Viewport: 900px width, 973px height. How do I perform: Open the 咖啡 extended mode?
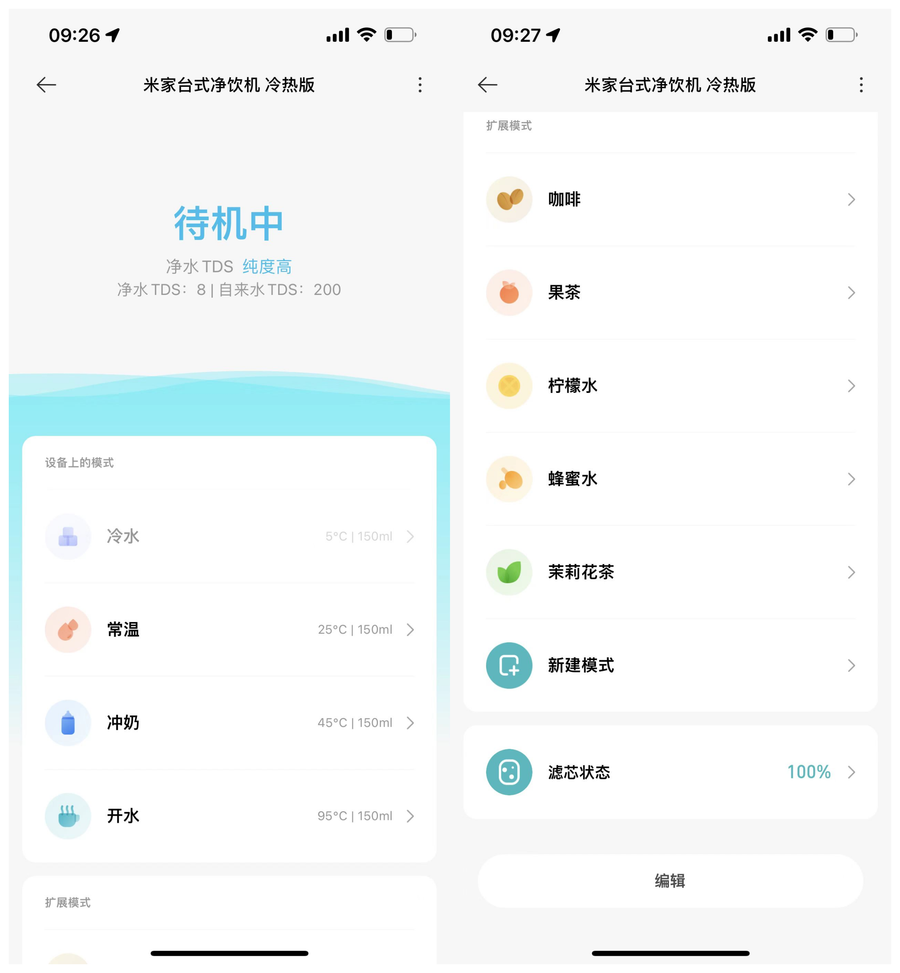670,199
